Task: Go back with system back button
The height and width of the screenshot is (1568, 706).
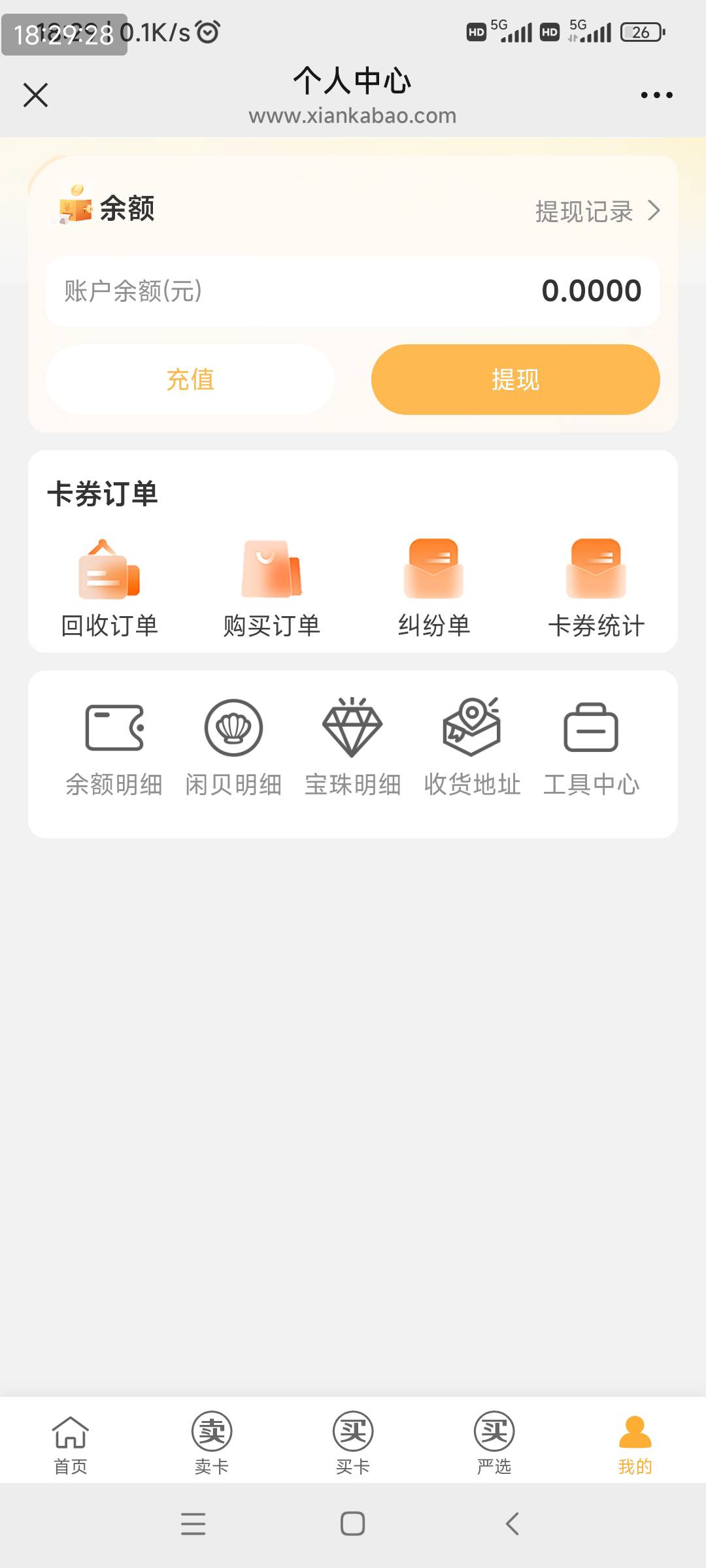Action: coord(513,1524)
